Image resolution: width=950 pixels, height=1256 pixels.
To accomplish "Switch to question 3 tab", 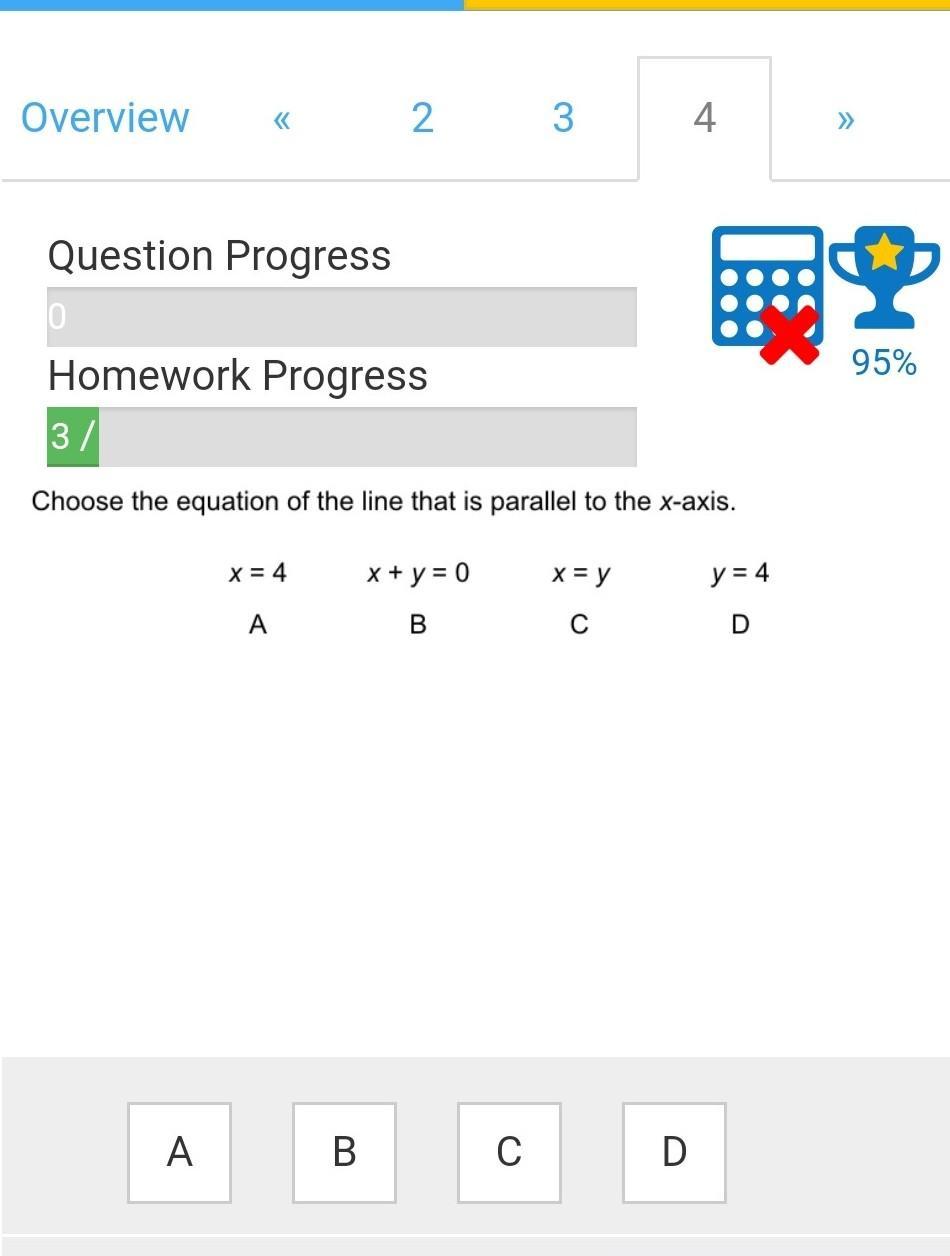I will (563, 118).
